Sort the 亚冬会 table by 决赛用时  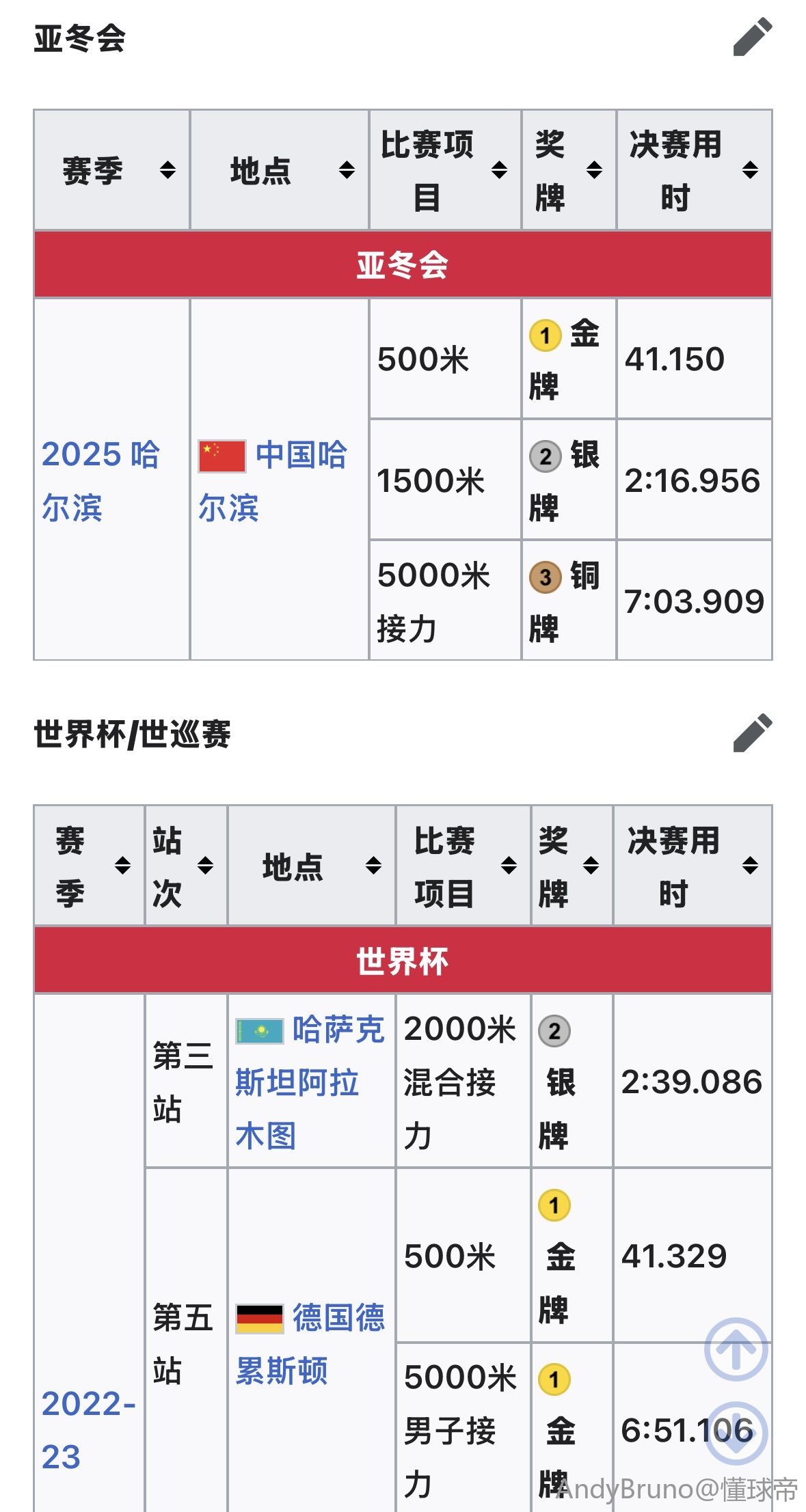click(750, 169)
